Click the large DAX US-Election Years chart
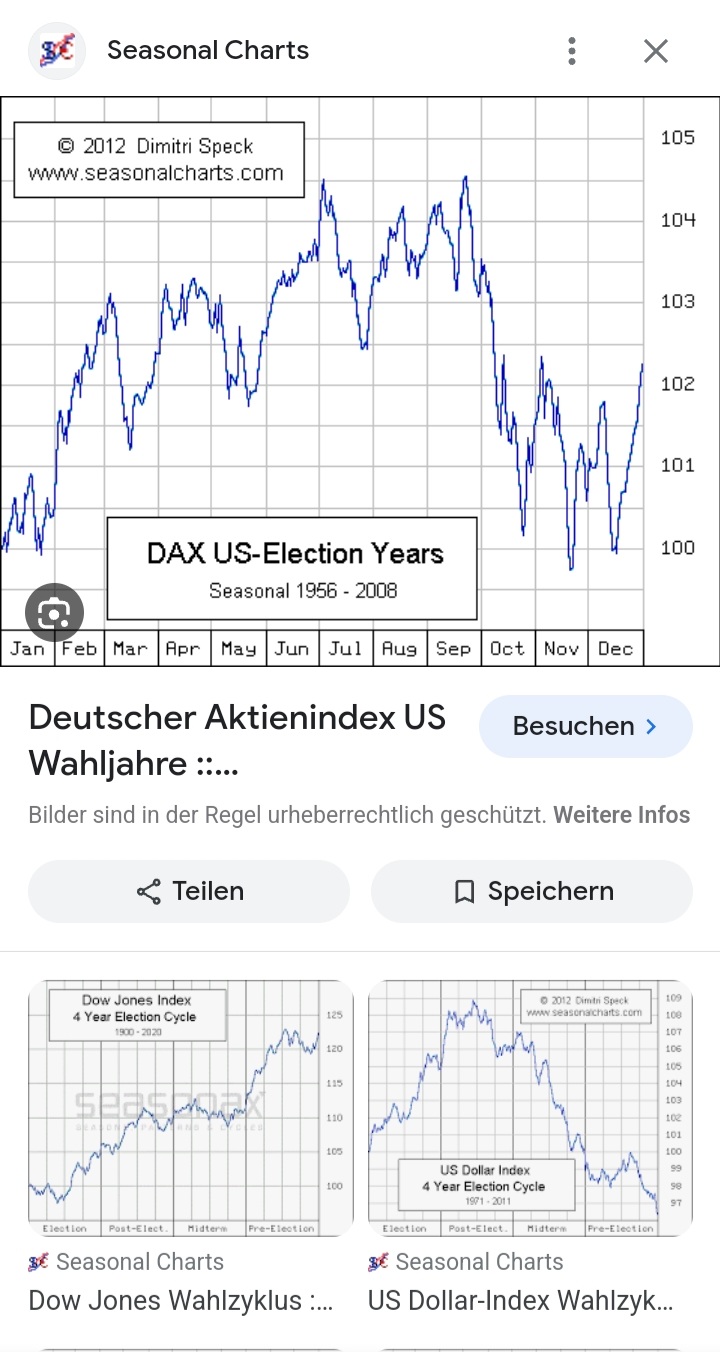 (x=360, y=380)
